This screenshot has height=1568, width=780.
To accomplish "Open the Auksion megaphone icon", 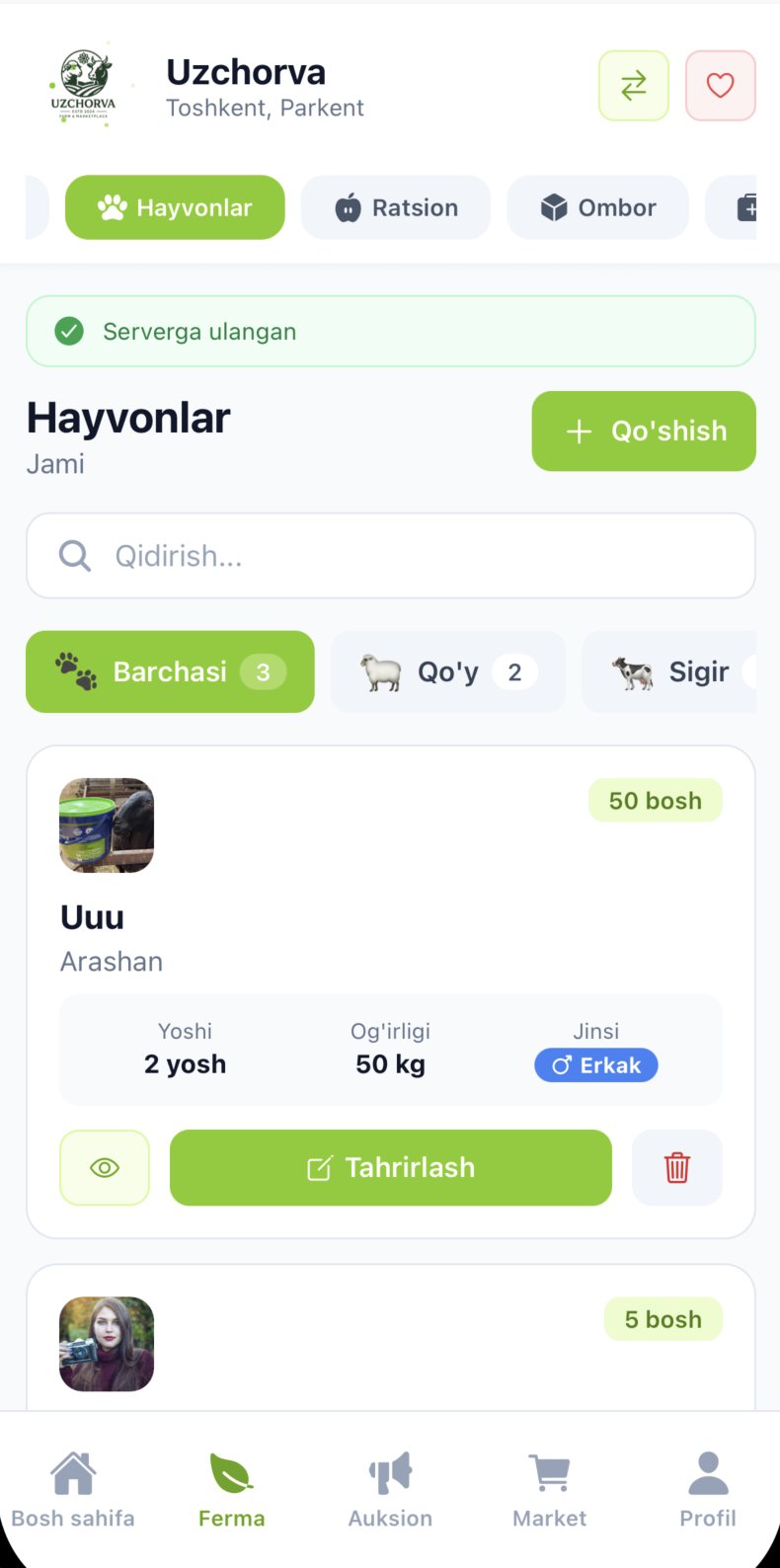I will click(x=389, y=1471).
